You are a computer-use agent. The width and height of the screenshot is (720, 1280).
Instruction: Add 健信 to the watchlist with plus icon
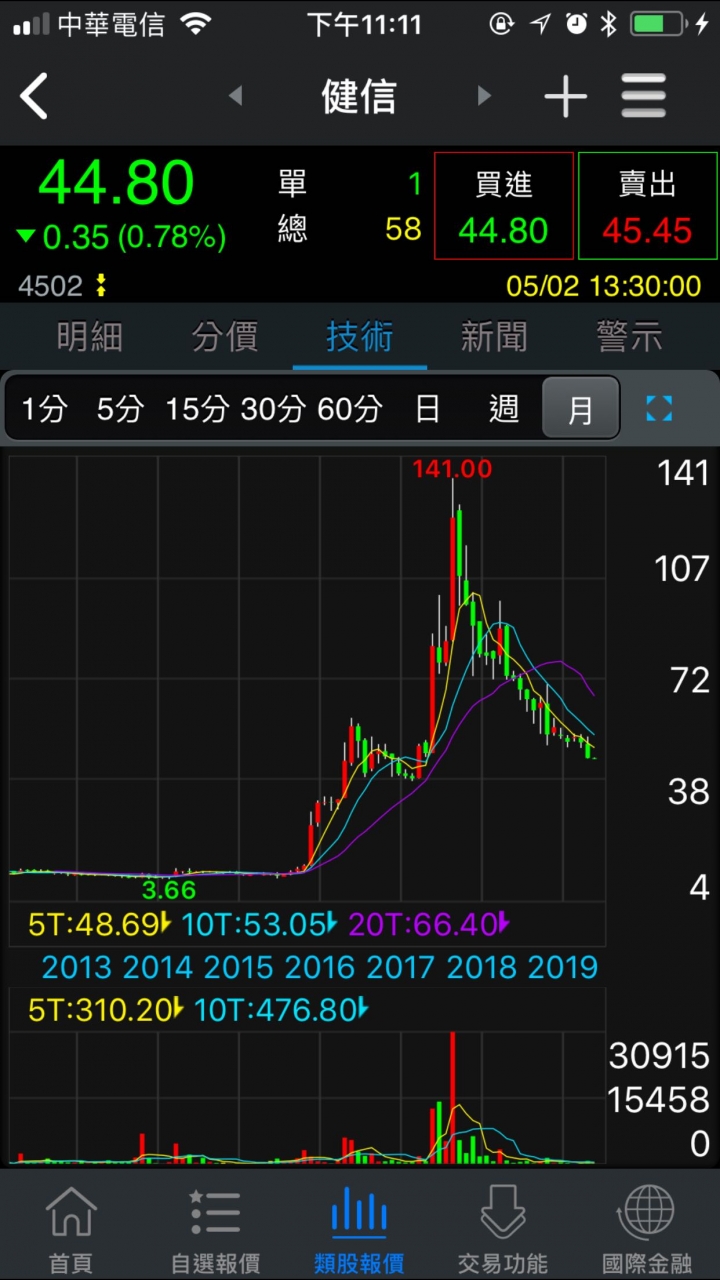click(x=565, y=97)
